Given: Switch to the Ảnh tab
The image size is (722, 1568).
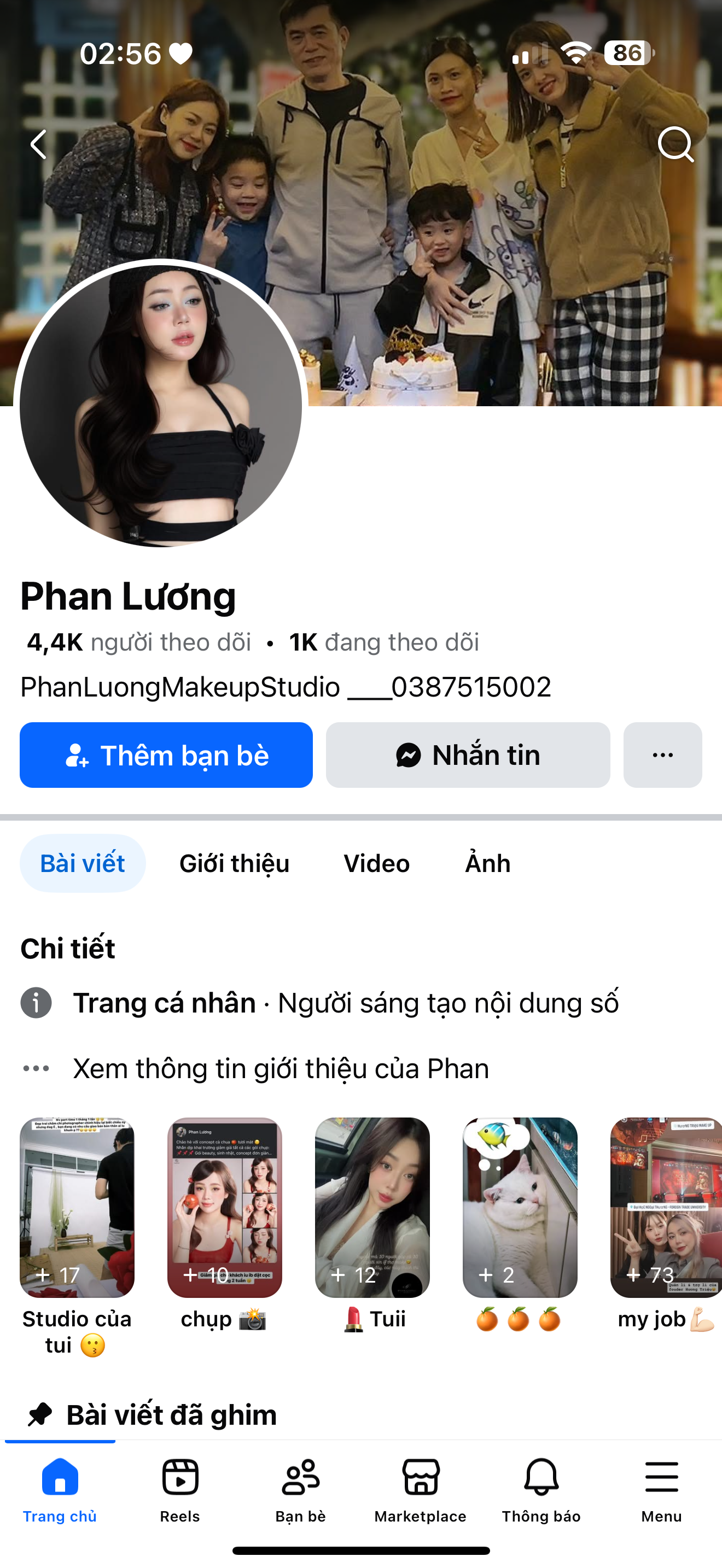Looking at the screenshot, I should 488,863.
